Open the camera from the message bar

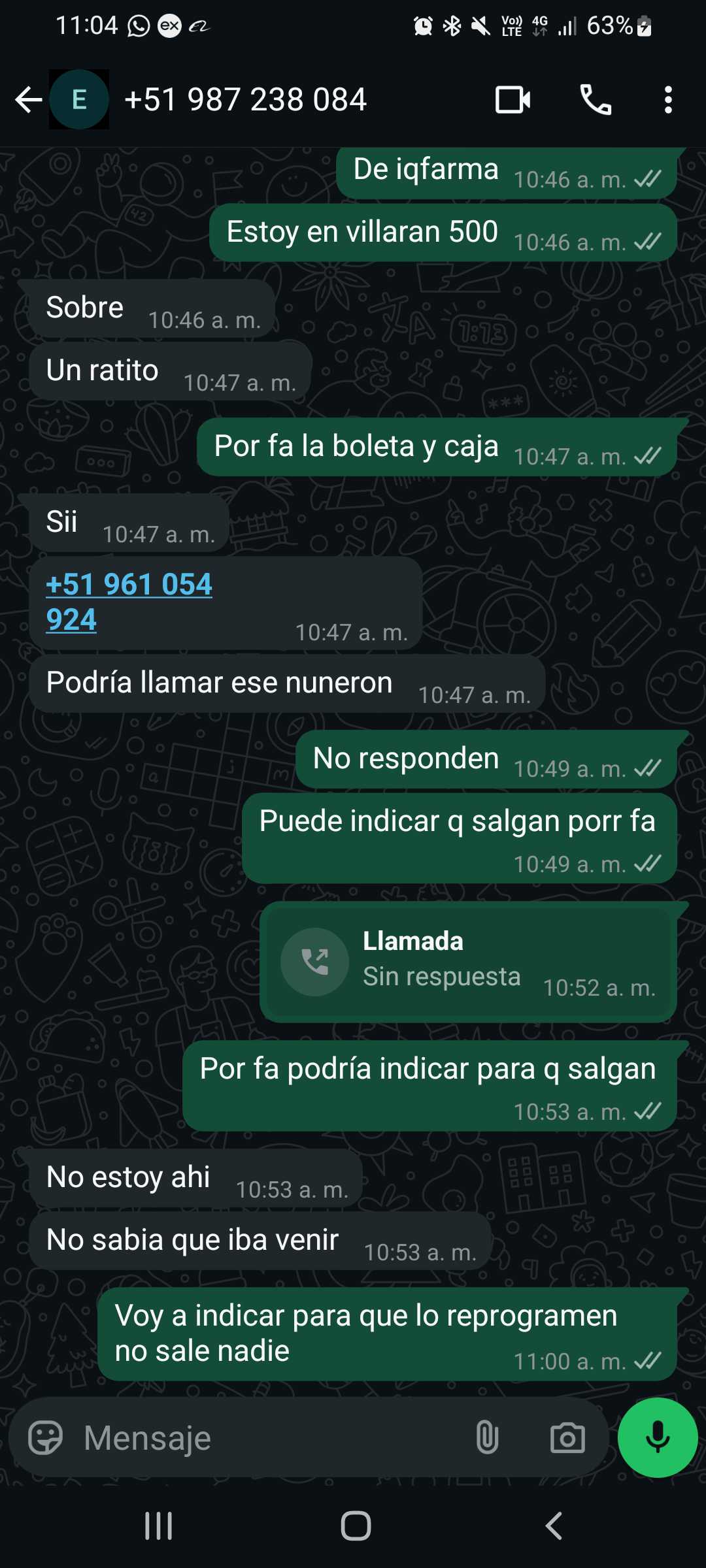pyautogui.click(x=567, y=1437)
